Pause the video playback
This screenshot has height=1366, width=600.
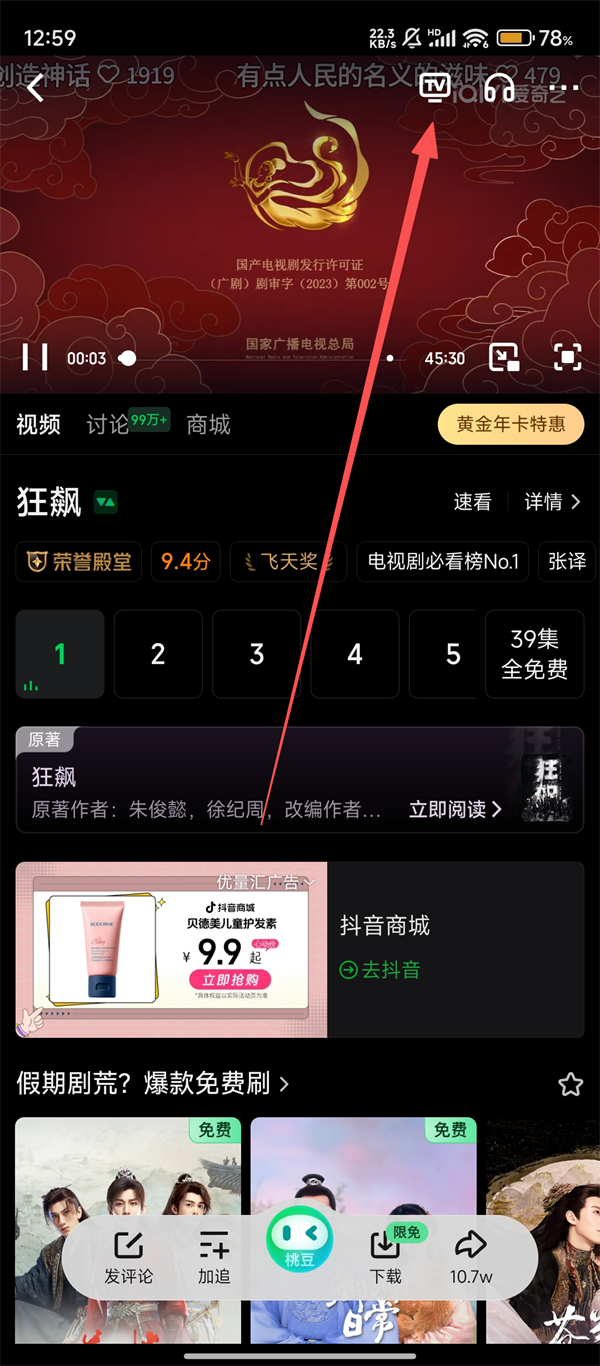click(35, 357)
